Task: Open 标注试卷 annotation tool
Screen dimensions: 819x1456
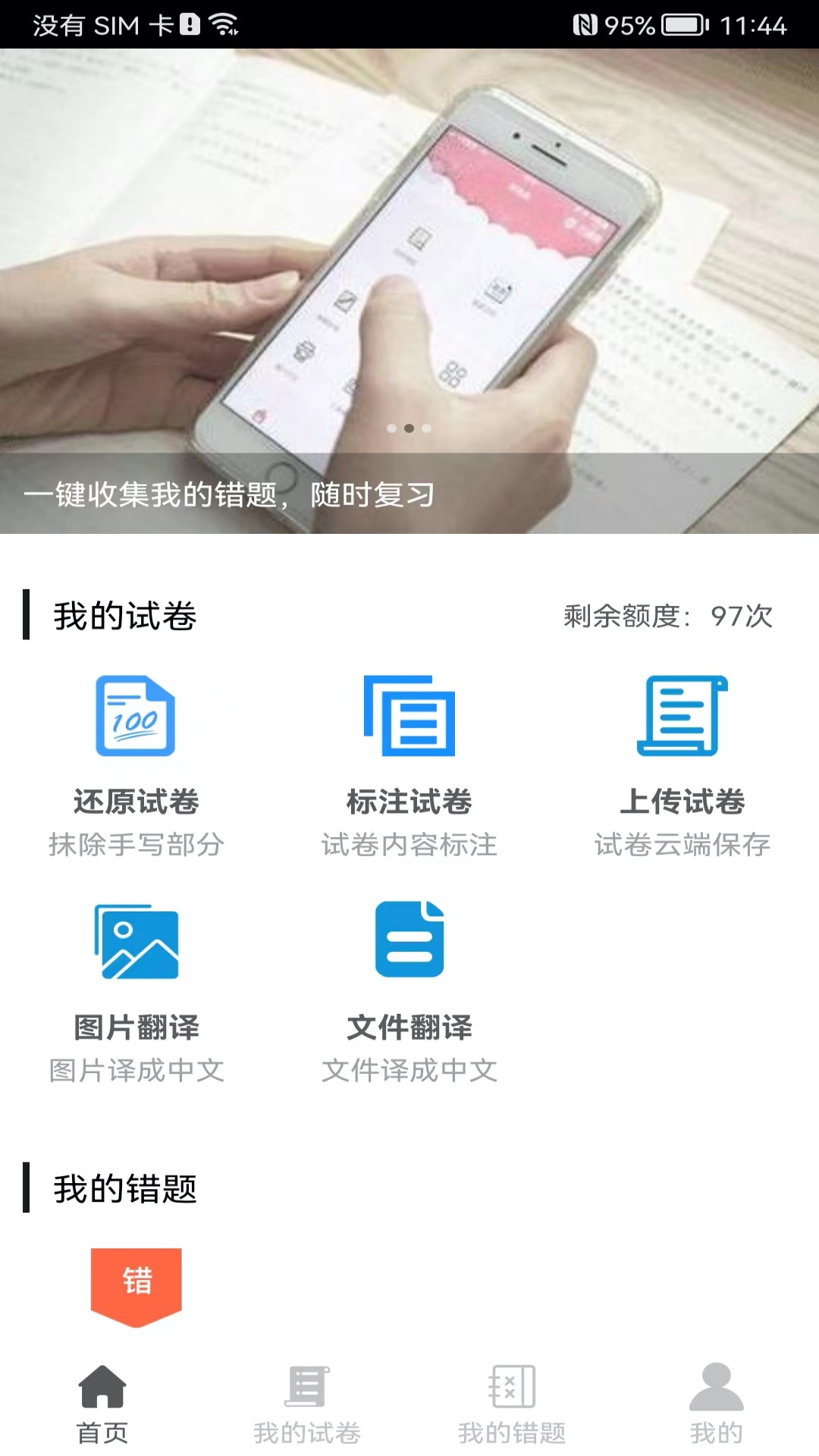Action: [409, 766]
